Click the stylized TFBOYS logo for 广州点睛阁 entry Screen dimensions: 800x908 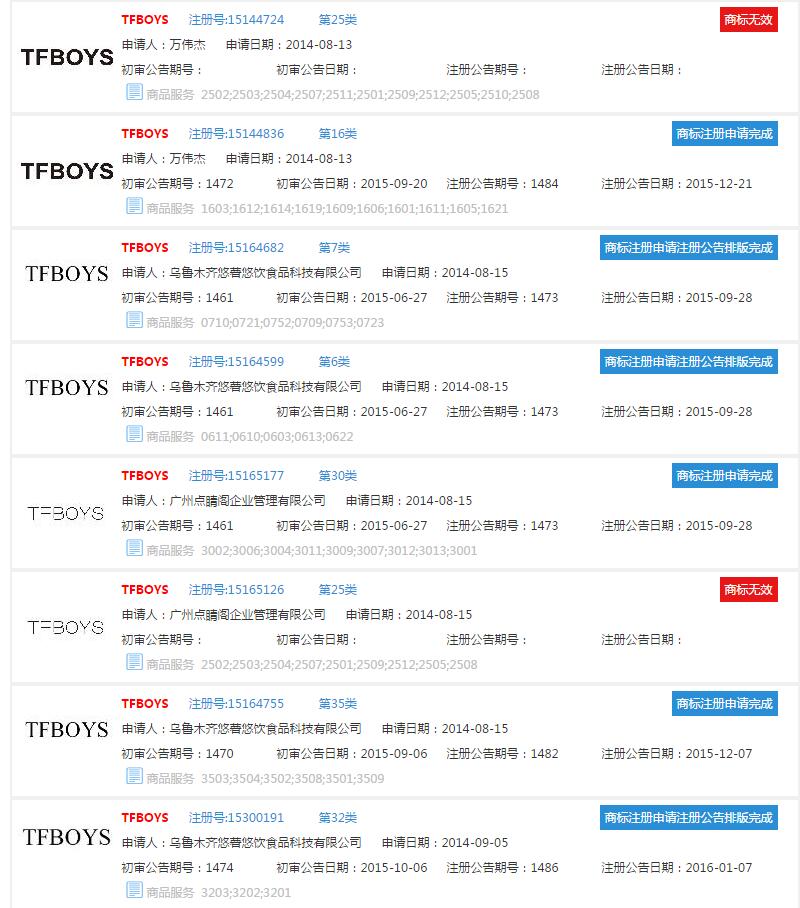click(65, 514)
